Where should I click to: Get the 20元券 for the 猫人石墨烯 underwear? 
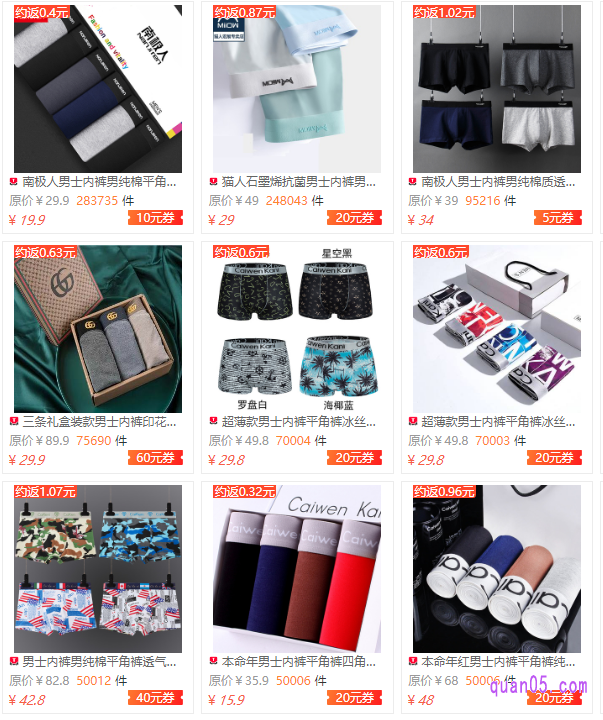point(354,218)
